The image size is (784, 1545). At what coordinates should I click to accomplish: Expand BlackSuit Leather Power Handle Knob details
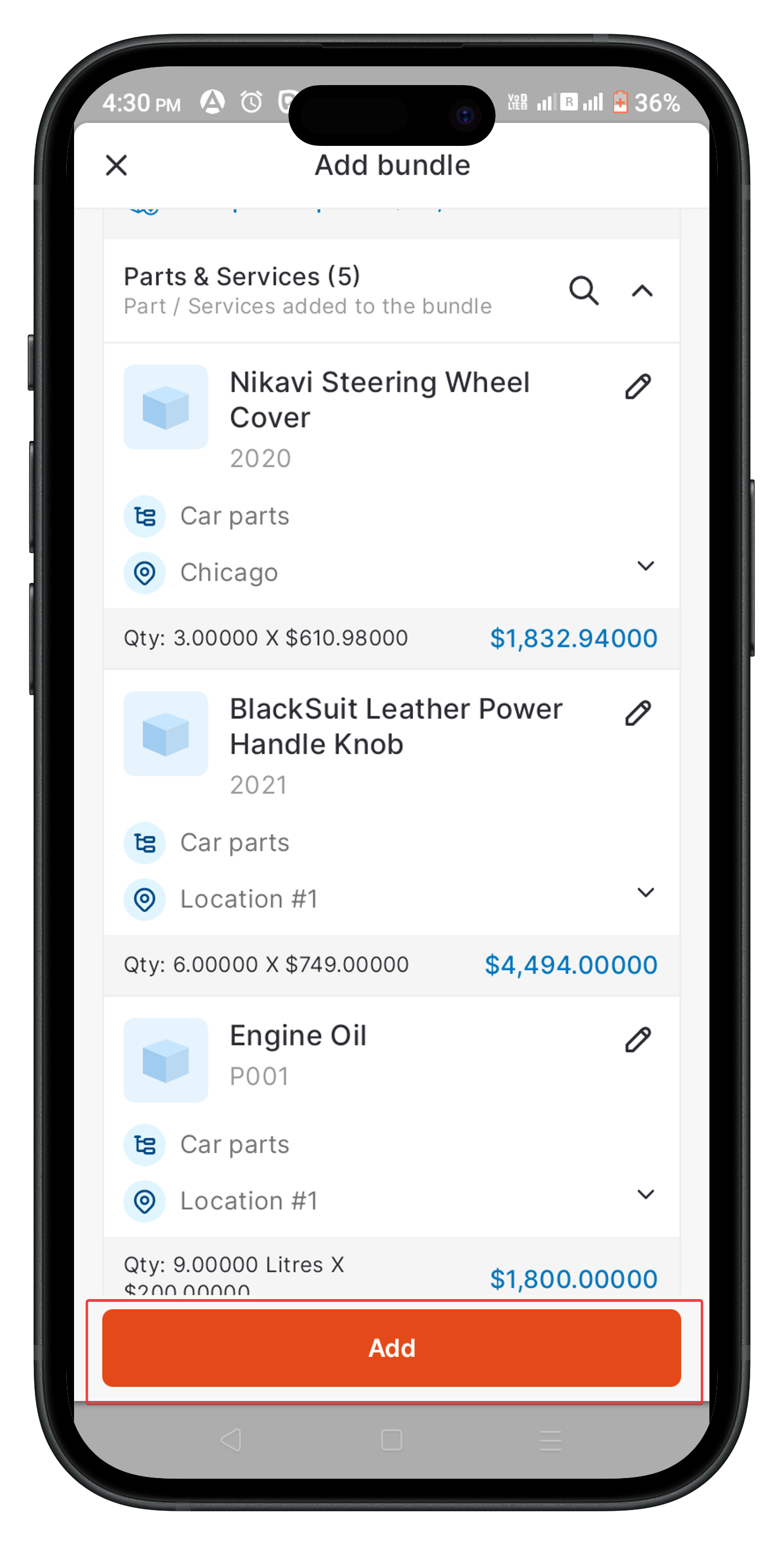pyautogui.click(x=645, y=892)
